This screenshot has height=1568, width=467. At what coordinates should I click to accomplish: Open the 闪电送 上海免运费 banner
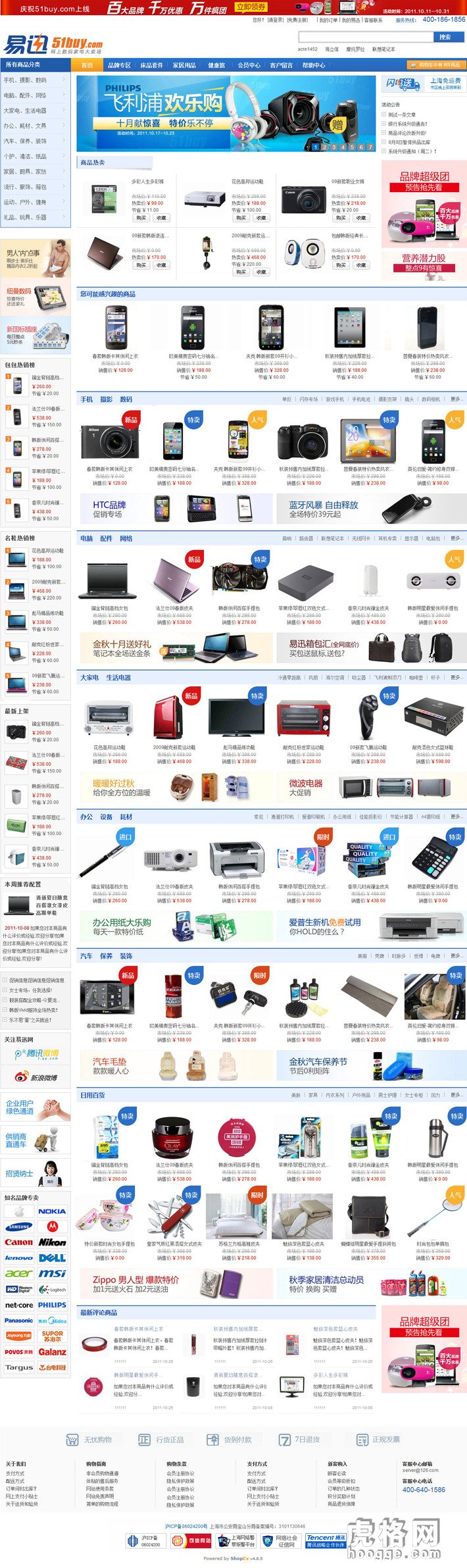tap(424, 84)
